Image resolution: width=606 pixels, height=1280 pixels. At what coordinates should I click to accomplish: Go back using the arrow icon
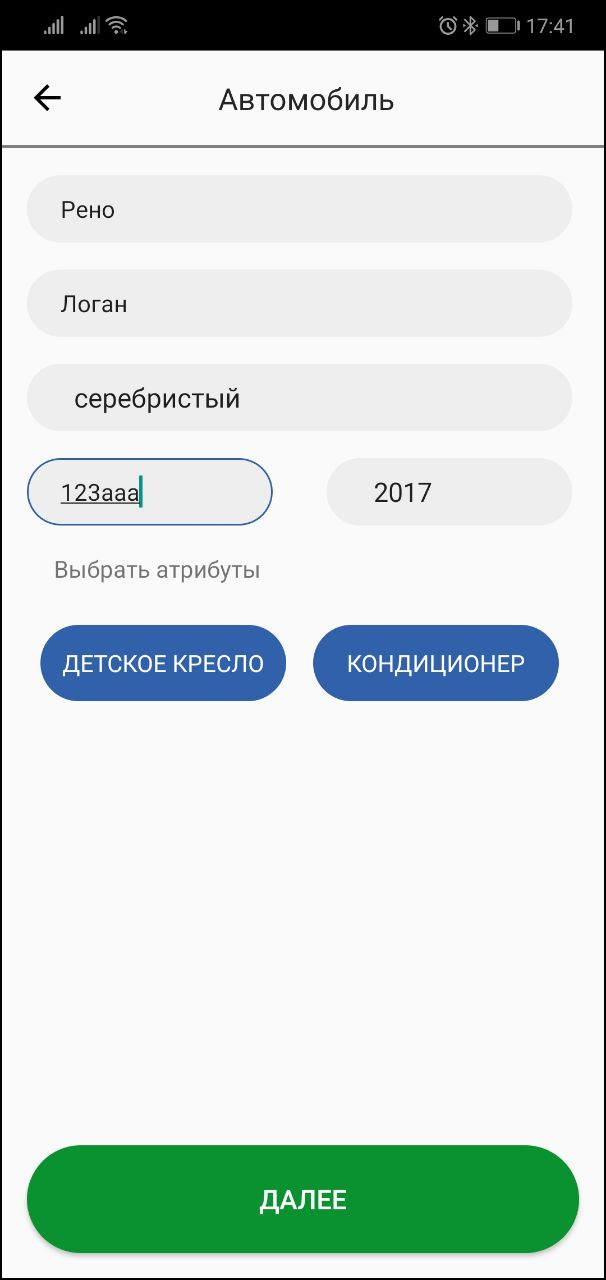(47, 98)
